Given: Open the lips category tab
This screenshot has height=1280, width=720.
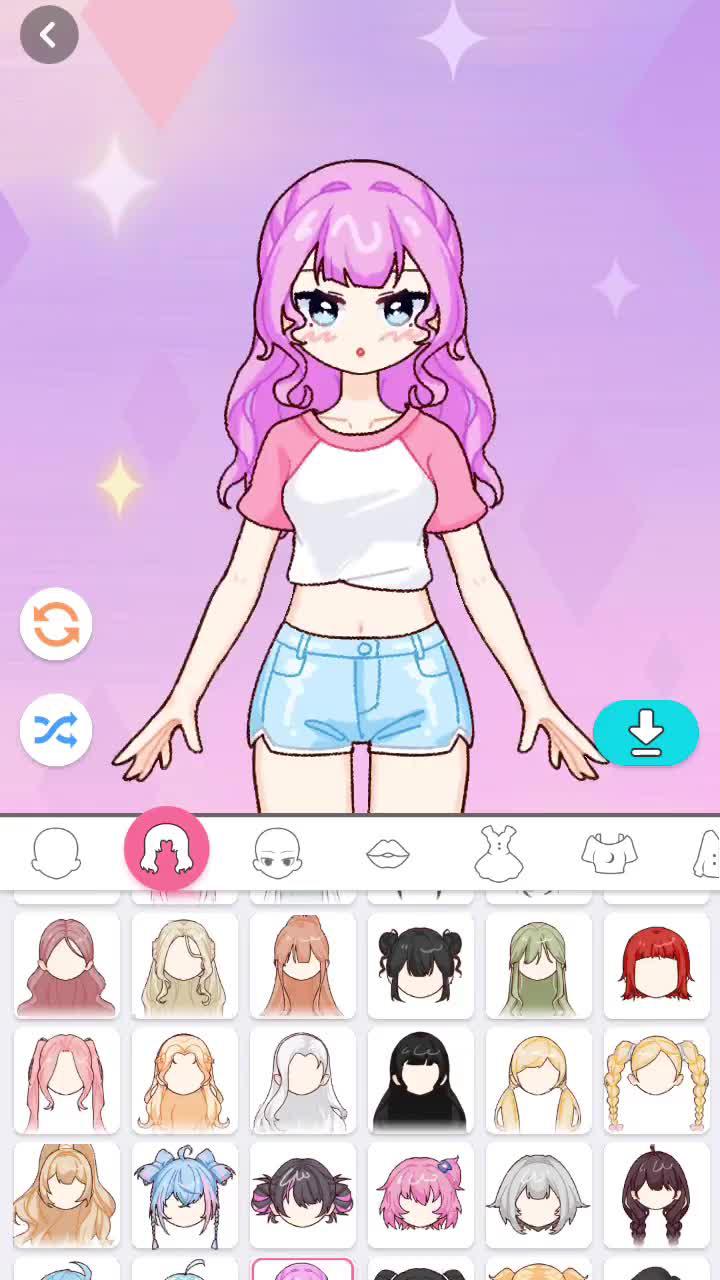Looking at the screenshot, I should [388, 853].
